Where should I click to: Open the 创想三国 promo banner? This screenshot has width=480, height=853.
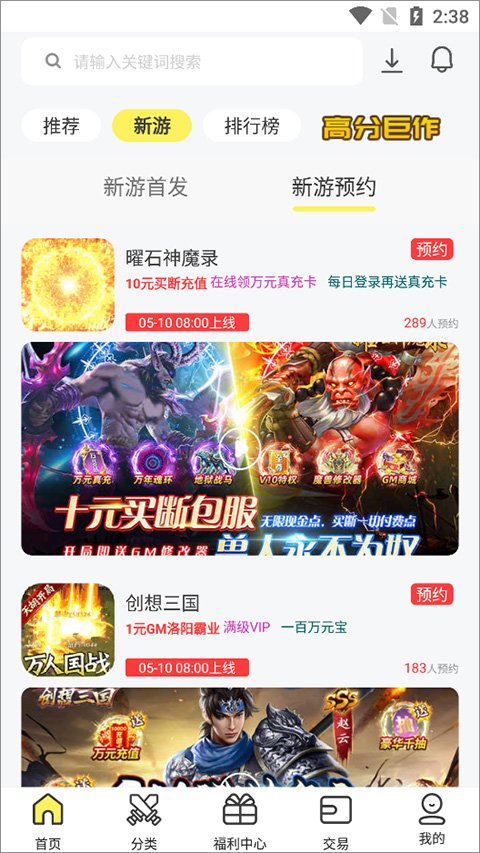pyautogui.click(x=239, y=738)
